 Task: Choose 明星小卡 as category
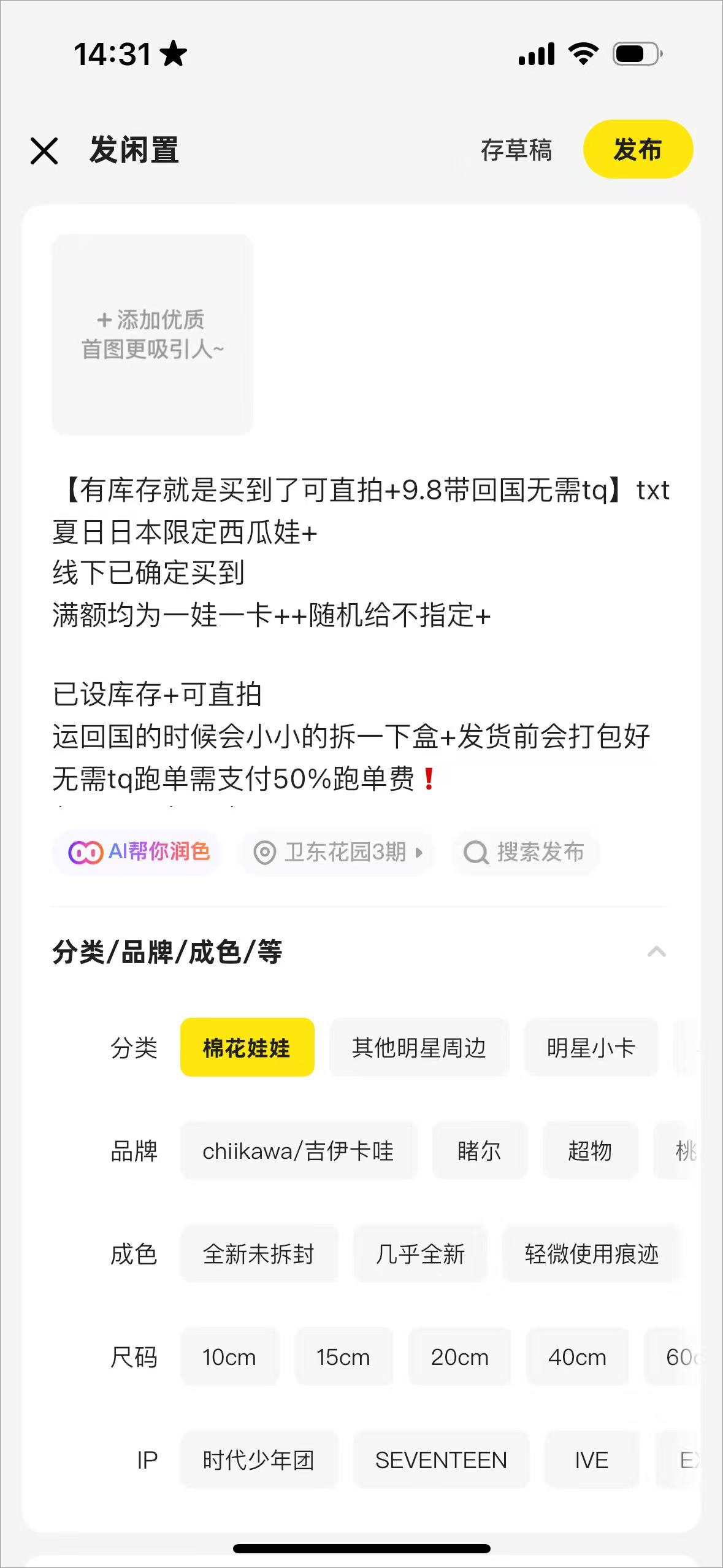click(591, 1048)
